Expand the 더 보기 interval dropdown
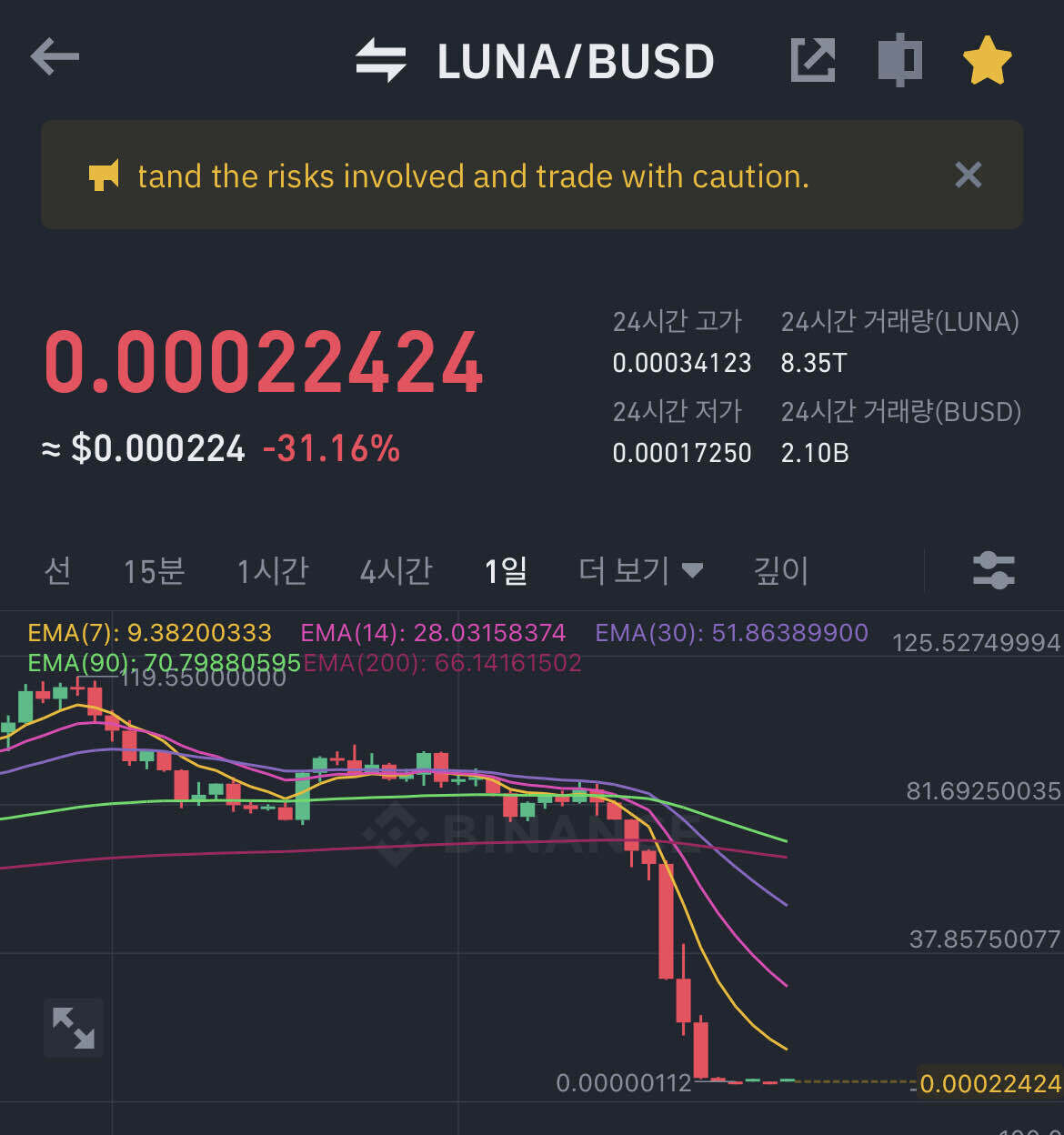The width and height of the screenshot is (1064, 1135). pyautogui.click(x=640, y=571)
